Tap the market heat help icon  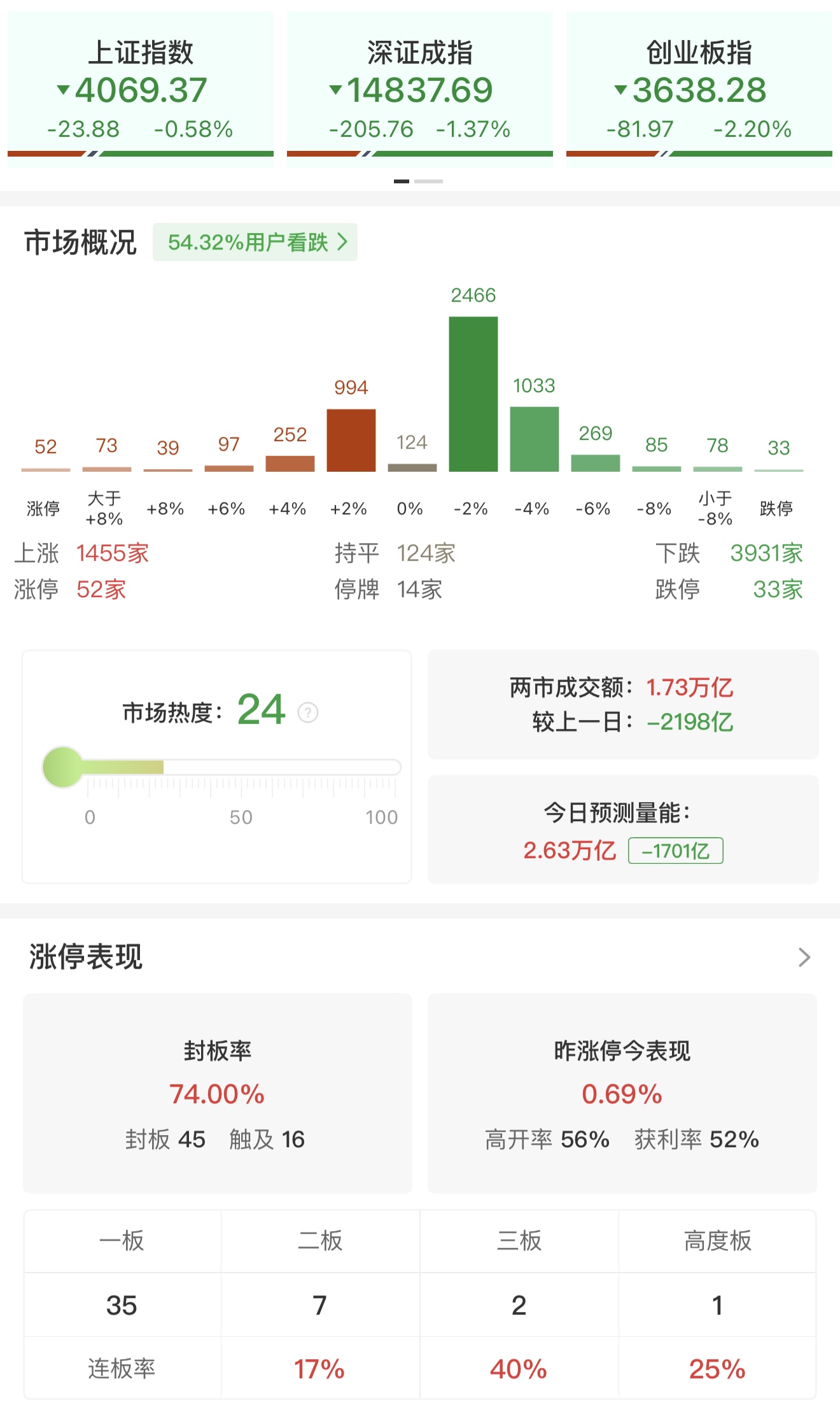click(308, 712)
